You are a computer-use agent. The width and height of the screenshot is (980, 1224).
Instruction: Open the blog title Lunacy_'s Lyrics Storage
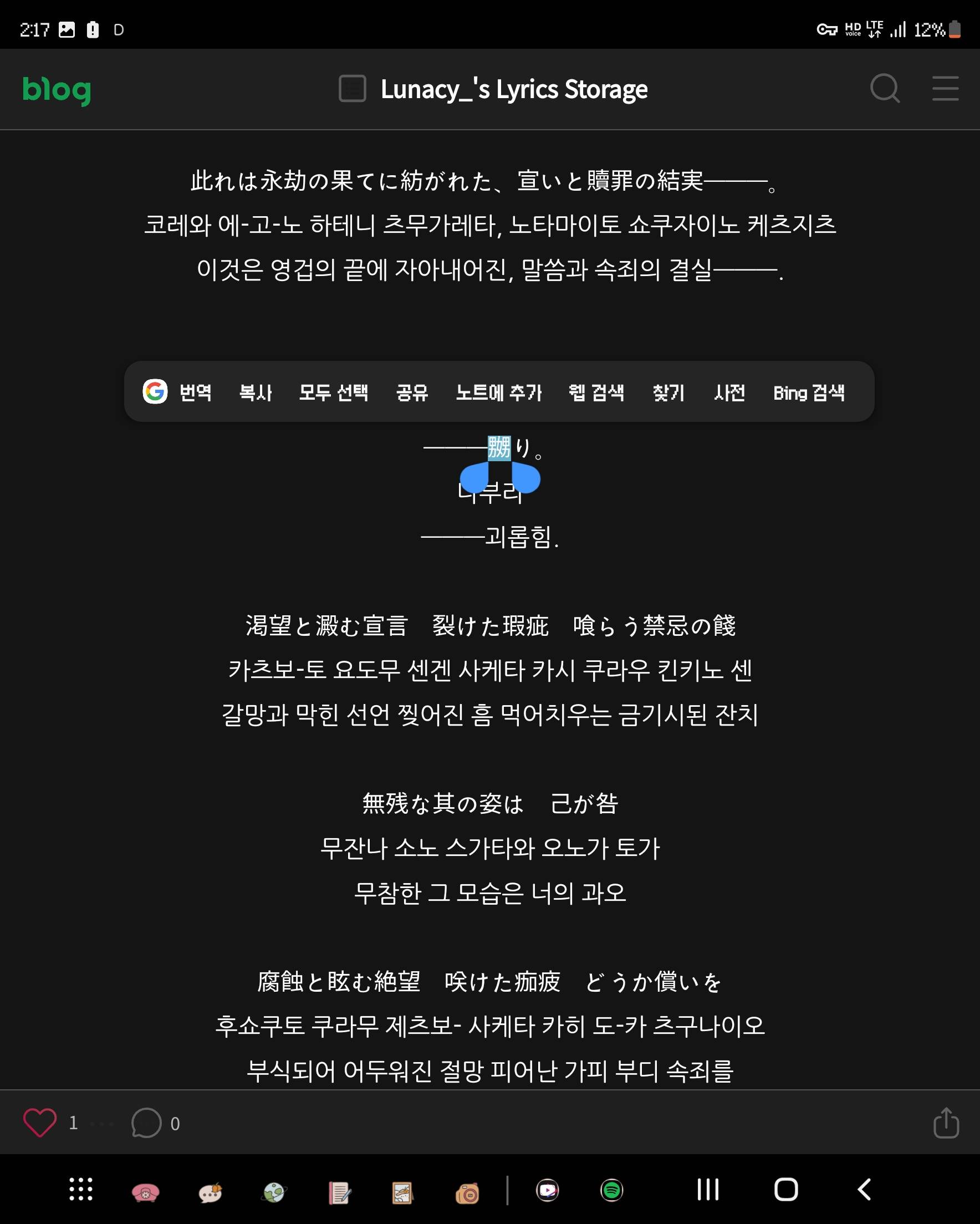pos(513,89)
